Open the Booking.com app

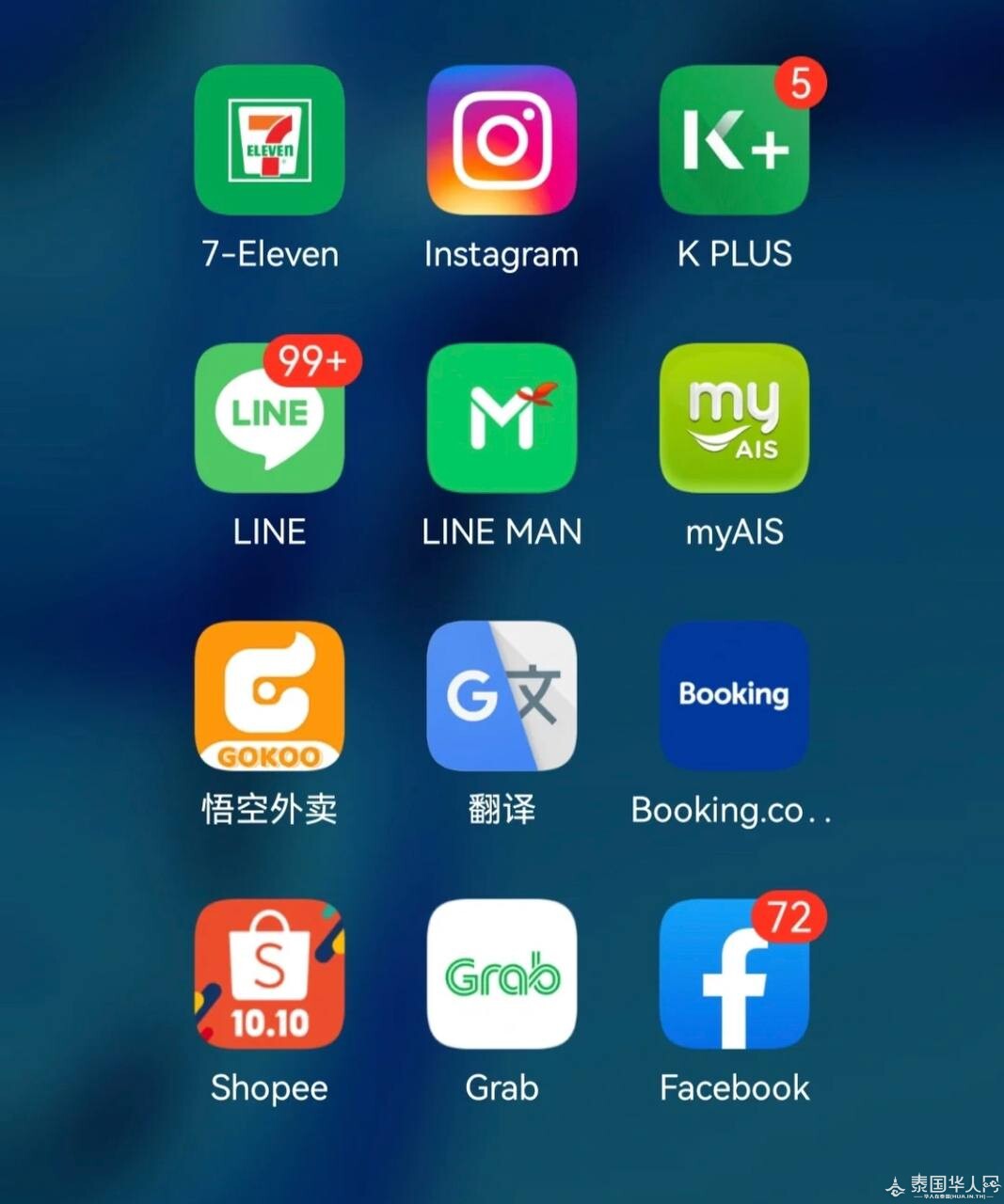(x=734, y=696)
